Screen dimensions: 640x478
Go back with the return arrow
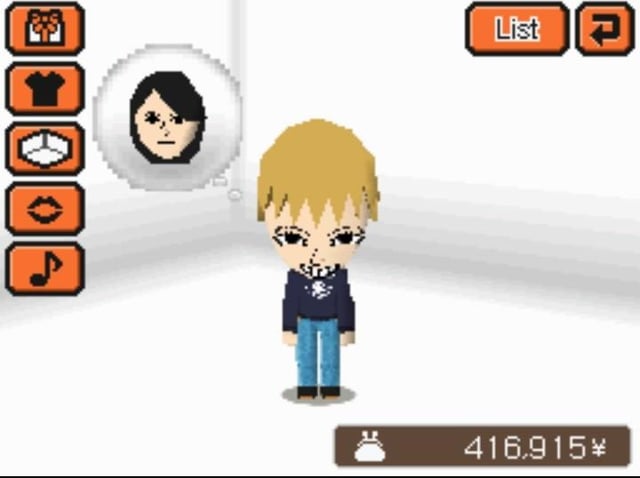point(604,29)
